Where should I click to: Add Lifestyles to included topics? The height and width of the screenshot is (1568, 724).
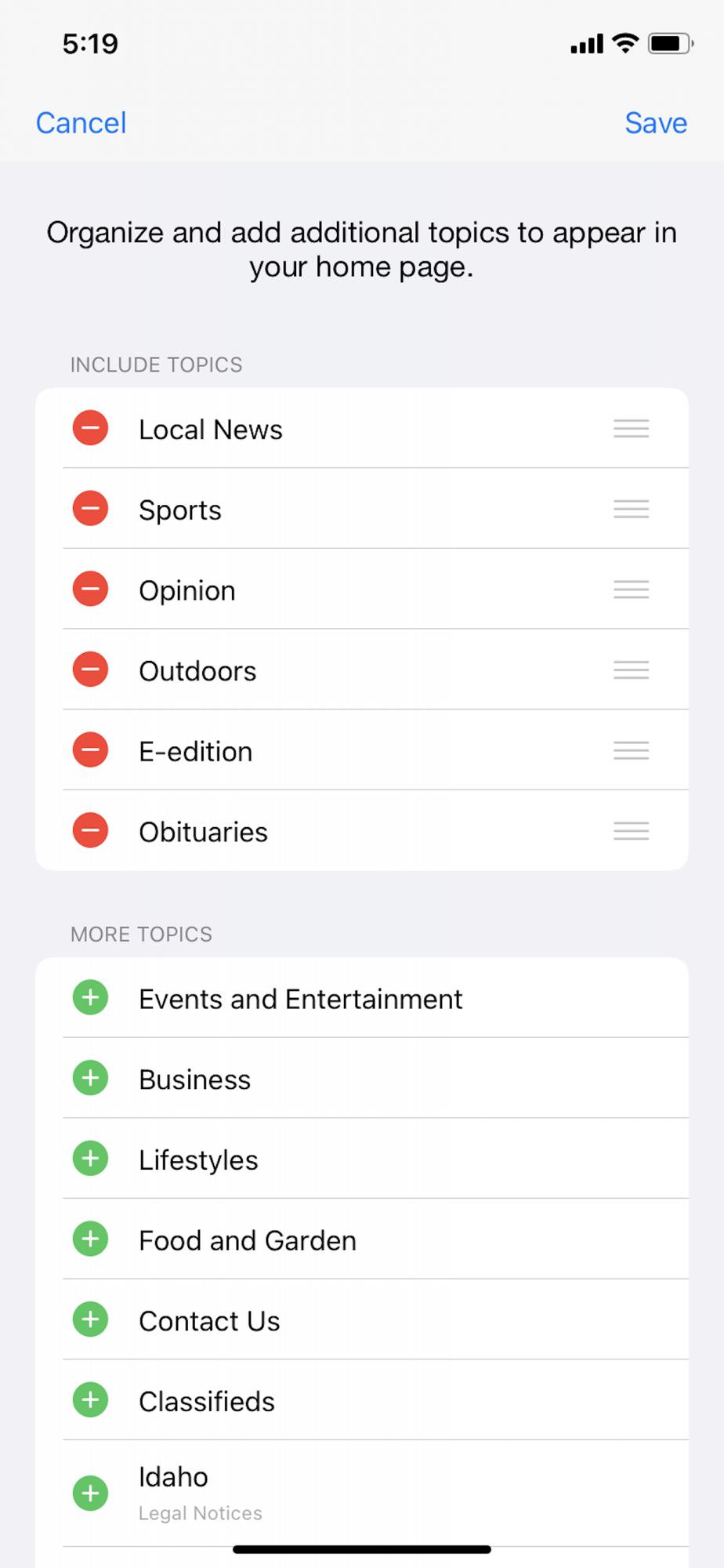(91, 1159)
